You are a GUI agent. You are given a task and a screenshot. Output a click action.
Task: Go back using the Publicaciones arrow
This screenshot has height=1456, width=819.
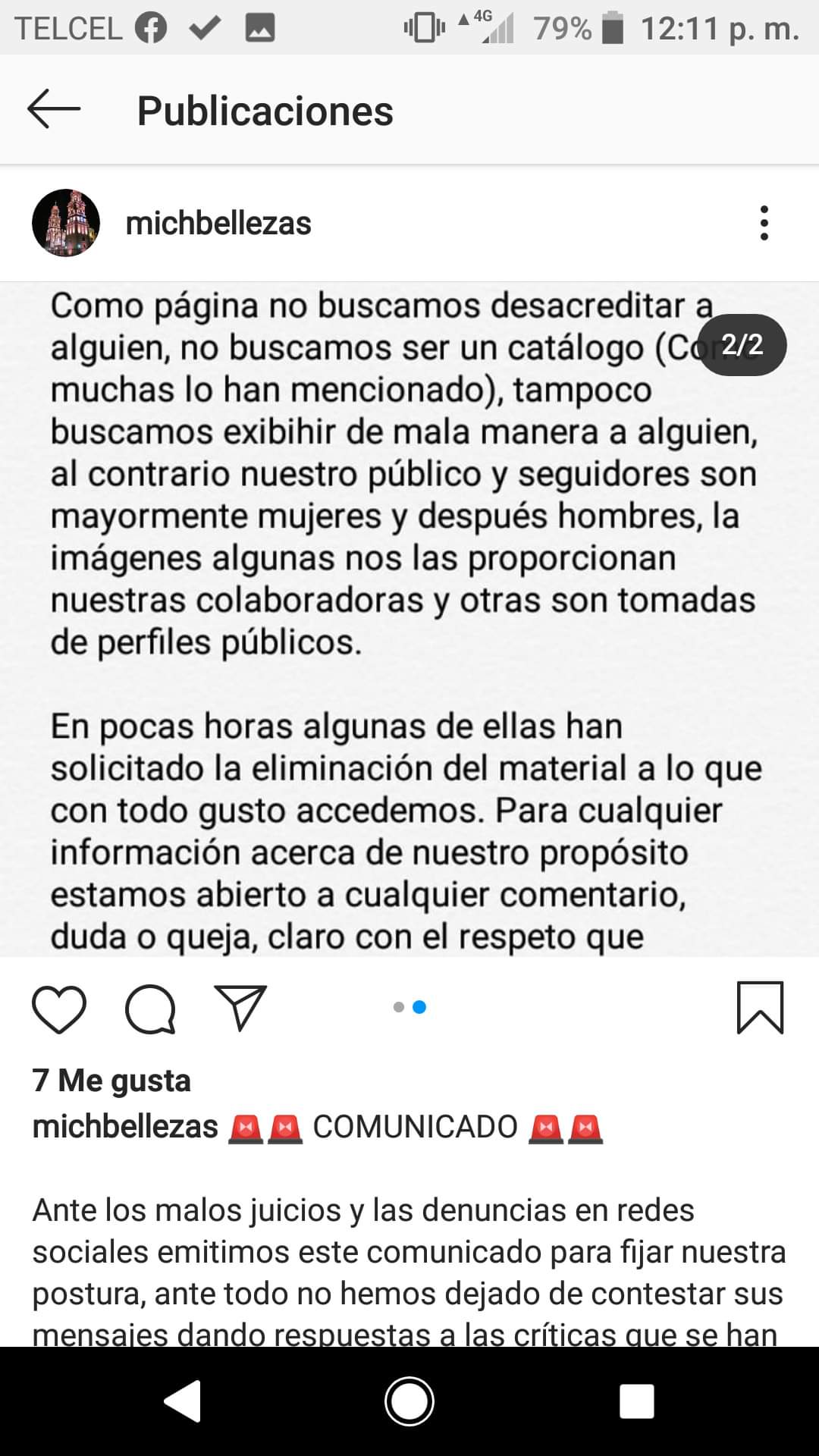pyautogui.click(x=54, y=110)
